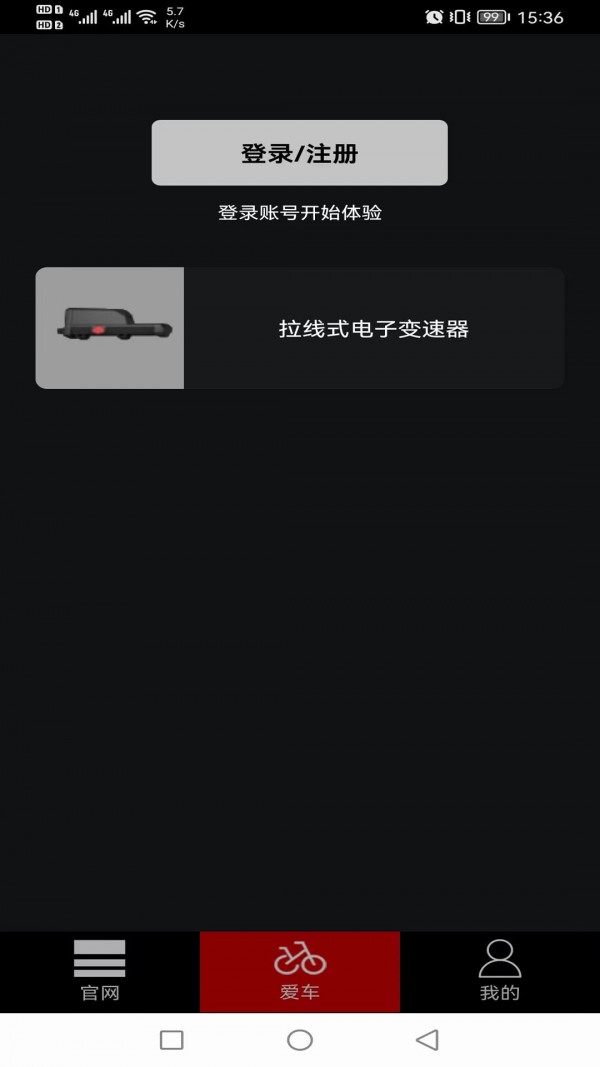The image size is (600, 1067).
Task: Go to the system home screen
Action: coord(300,1040)
